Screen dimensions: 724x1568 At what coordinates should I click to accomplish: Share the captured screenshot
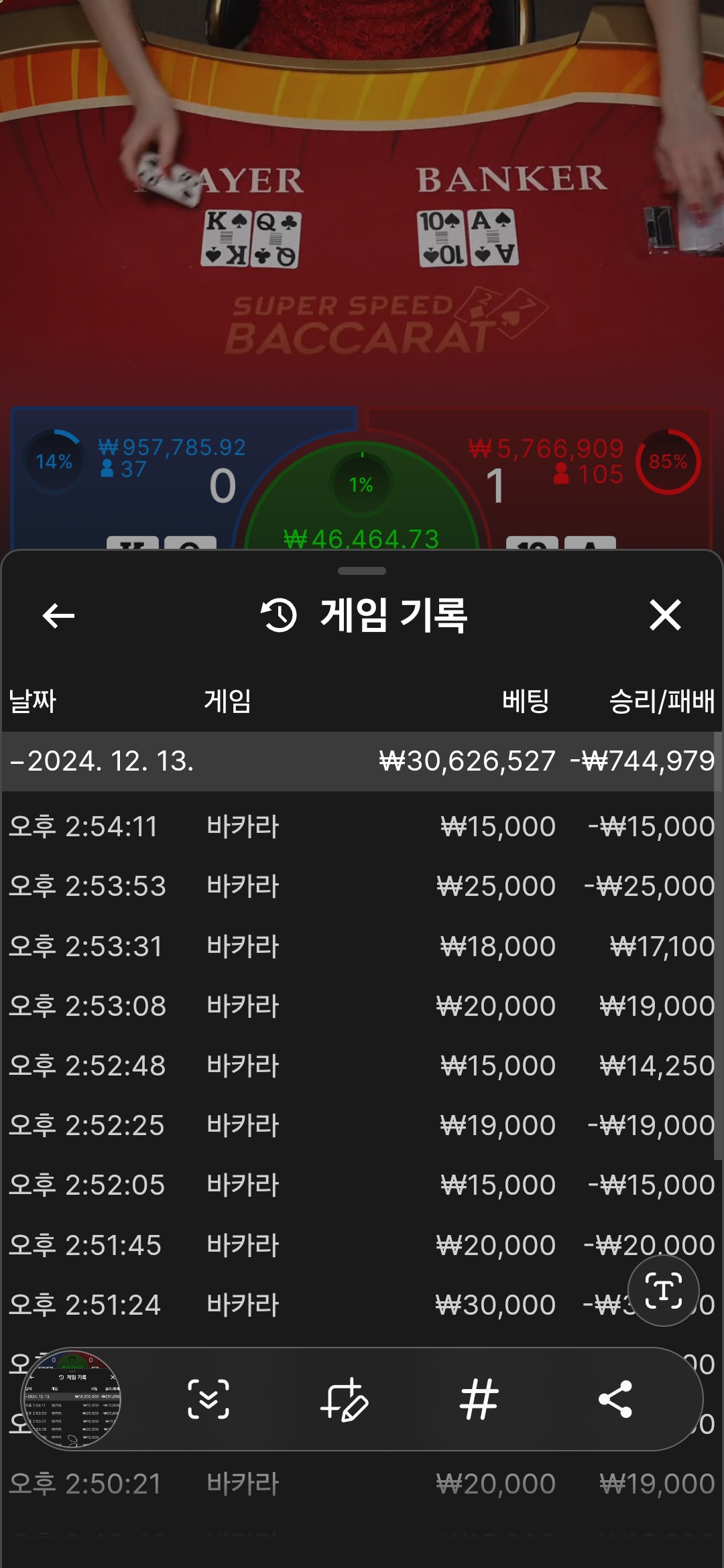point(615,1399)
